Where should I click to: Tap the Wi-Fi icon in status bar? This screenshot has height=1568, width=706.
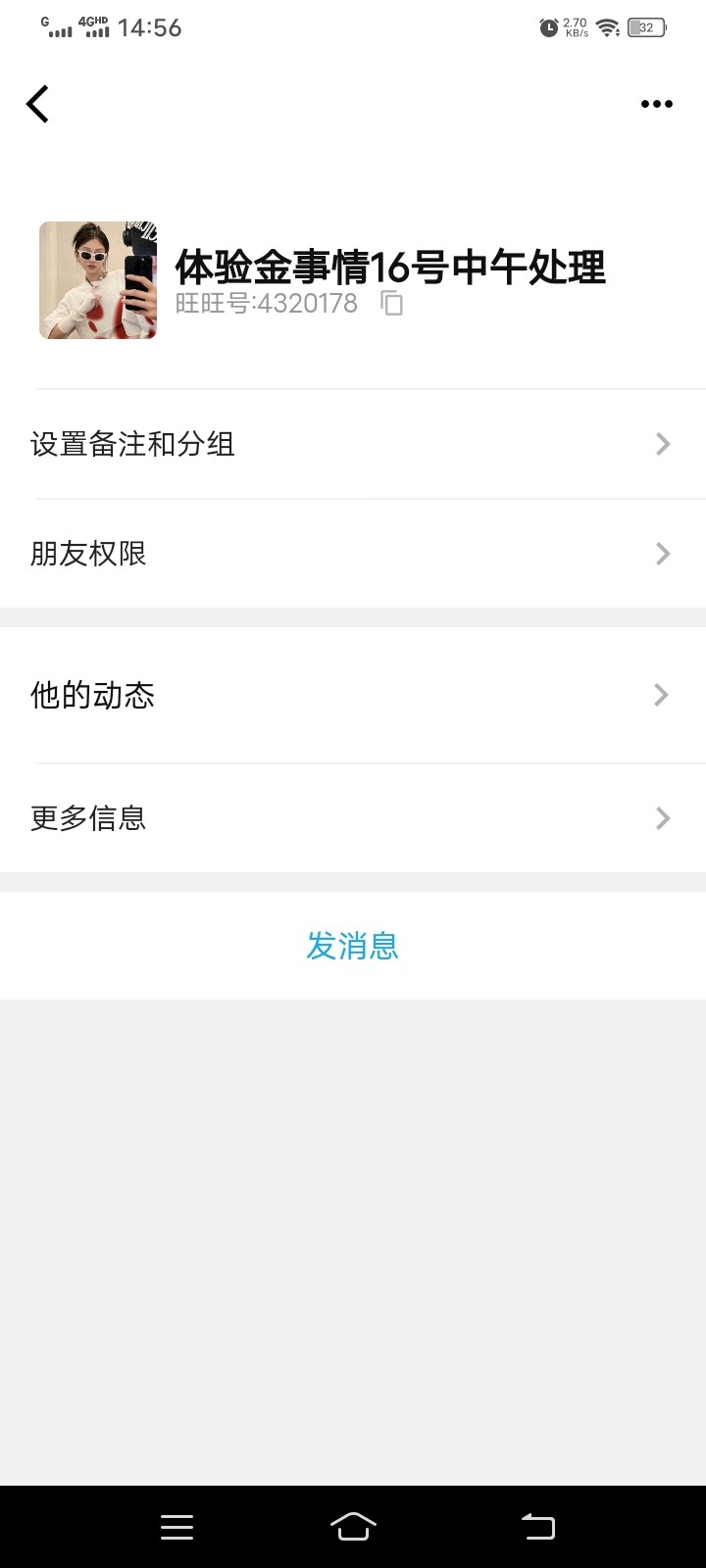click(x=608, y=27)
